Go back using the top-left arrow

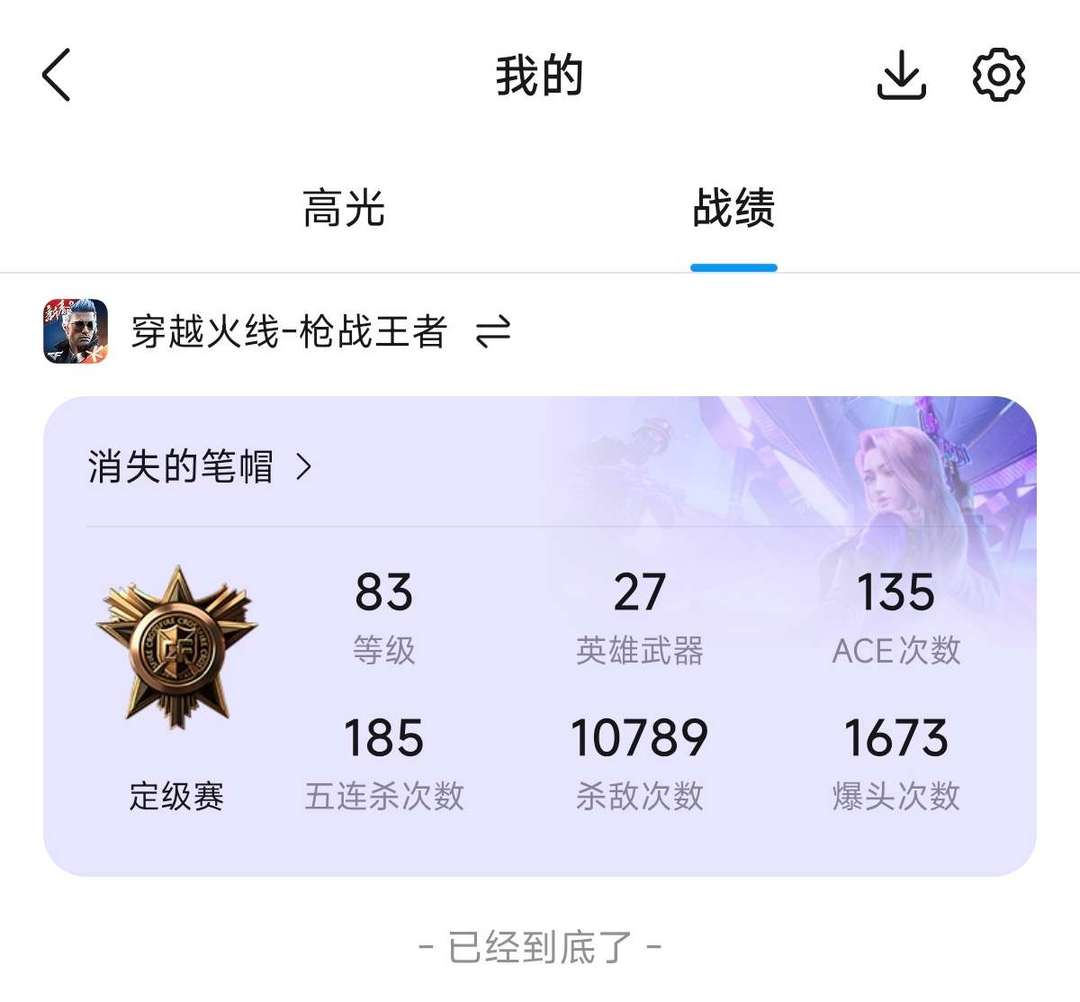(x=57, y=76)
